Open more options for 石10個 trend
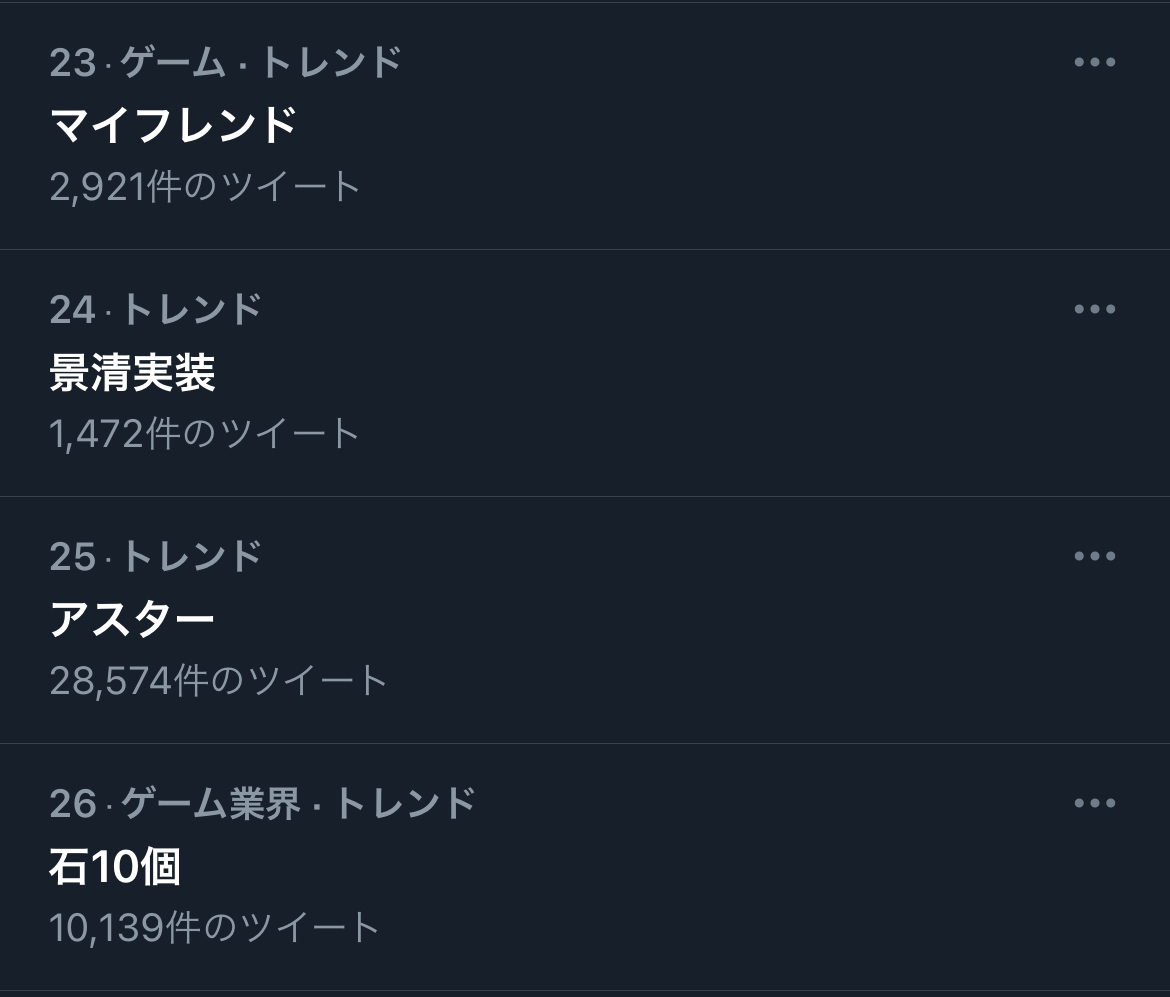 (x=1094, y=803)
